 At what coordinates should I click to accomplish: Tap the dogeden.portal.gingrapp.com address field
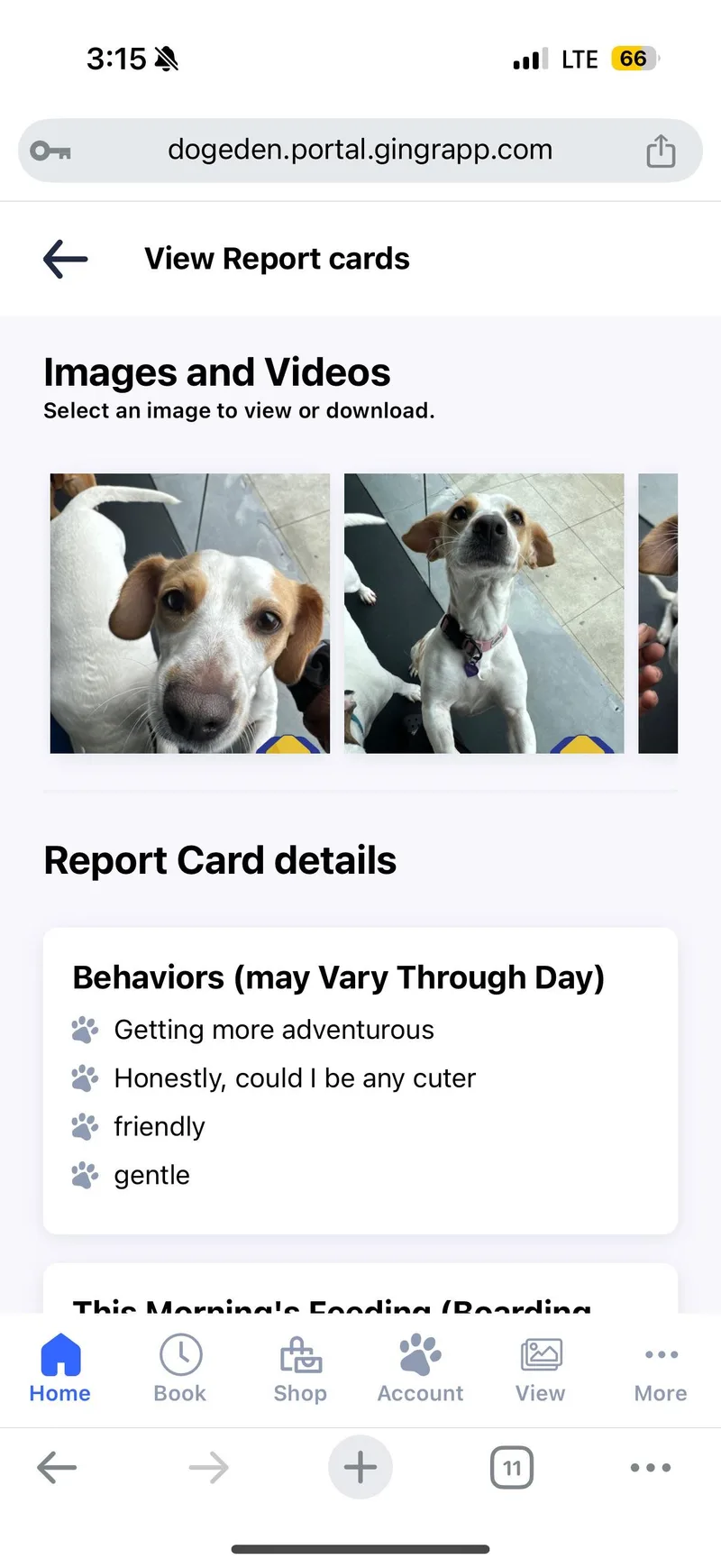pyautogui.click(x=360, y=150)
